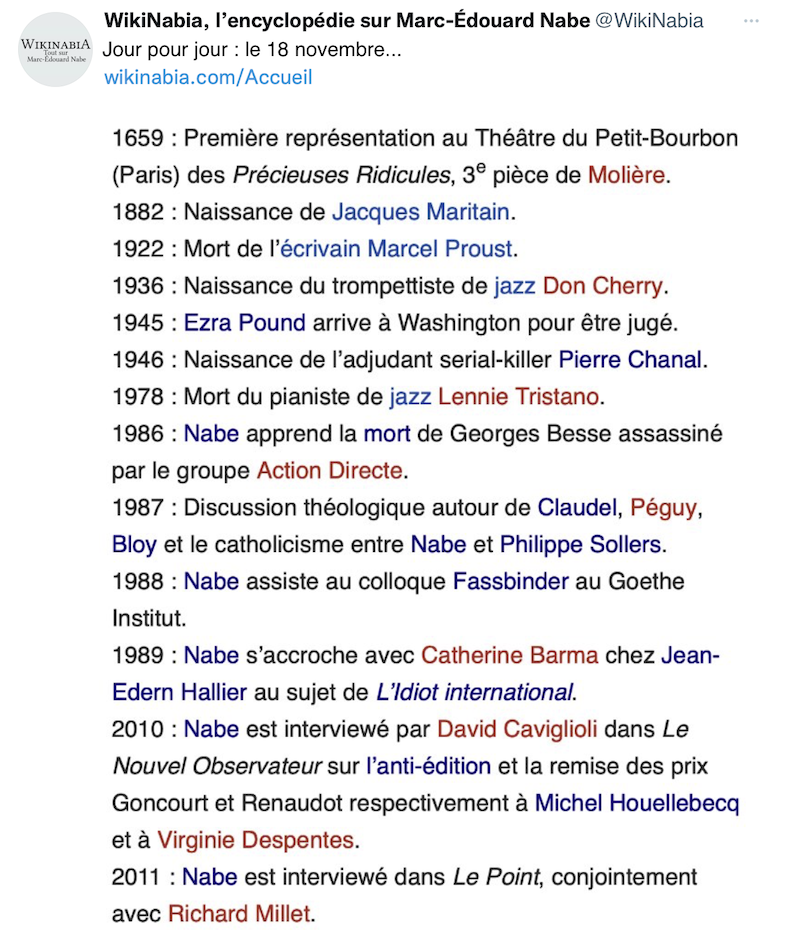Open the tweet's overflow menu
This screenshot has height=949, width=800.
[752, 21]
